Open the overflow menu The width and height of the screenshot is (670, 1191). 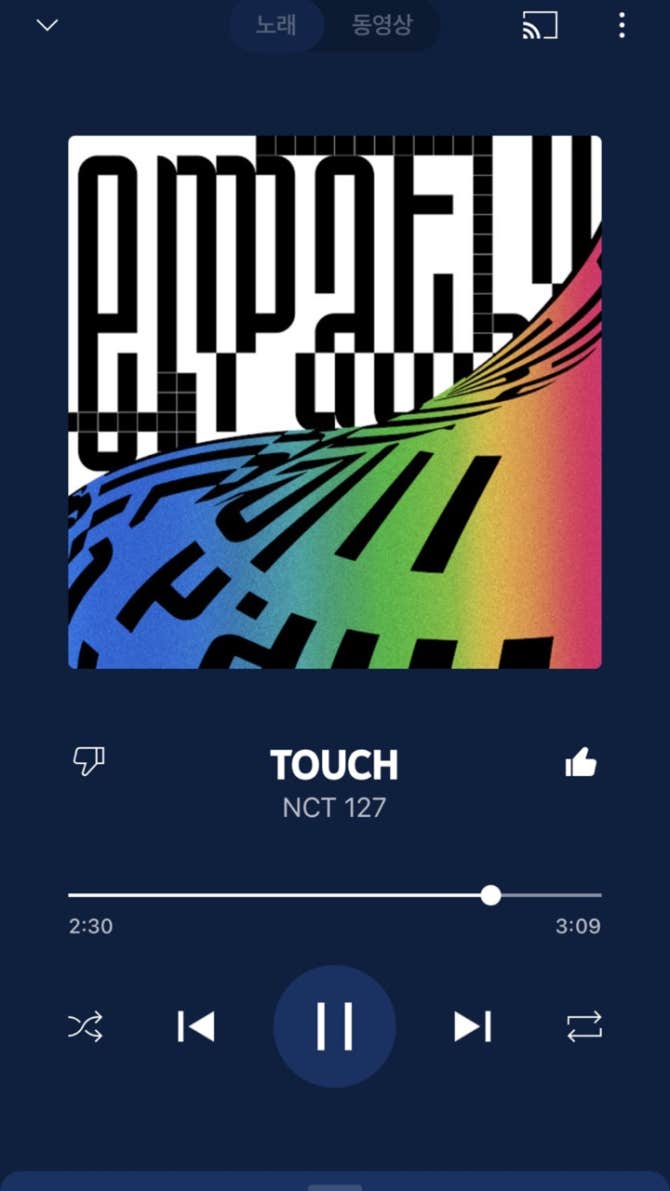622,26
